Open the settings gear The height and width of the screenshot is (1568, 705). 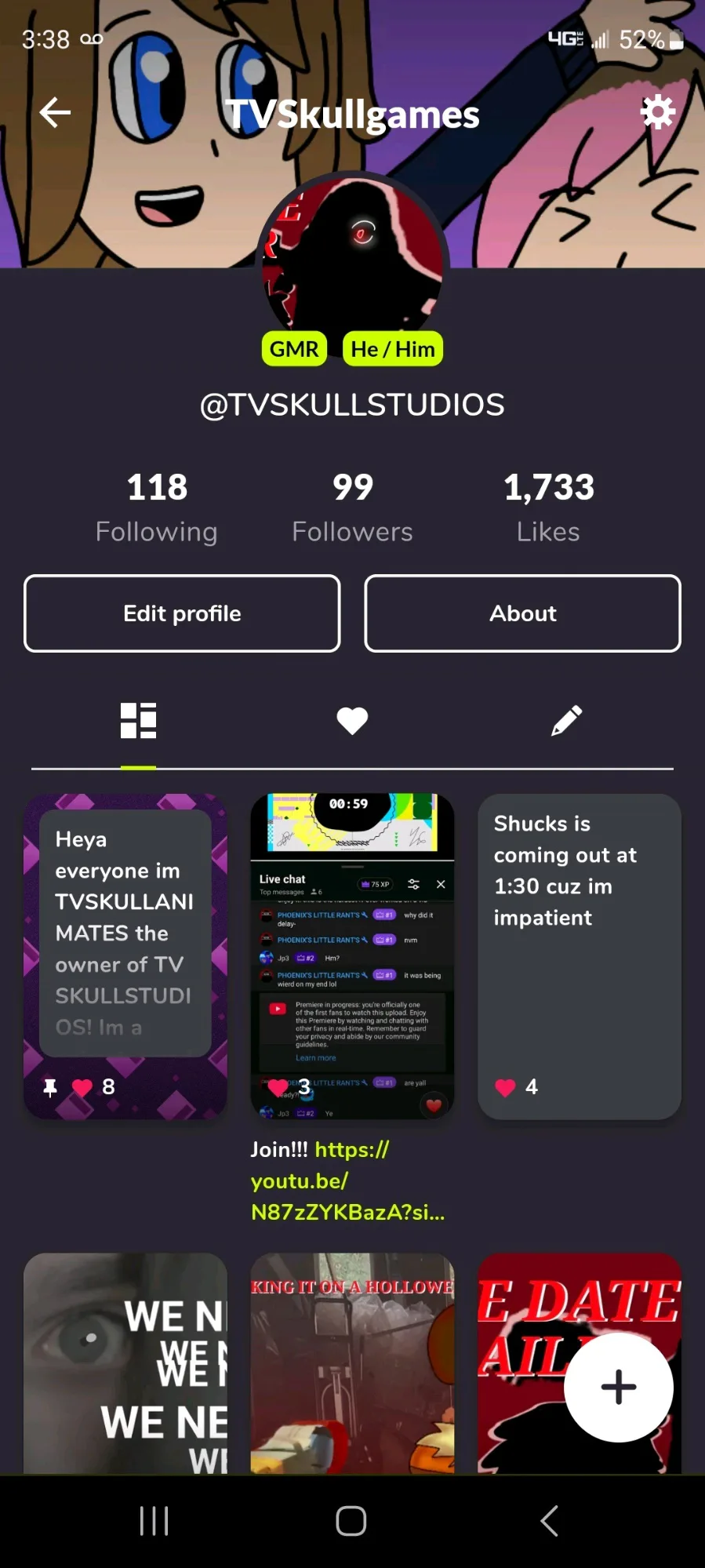[657, 112]
